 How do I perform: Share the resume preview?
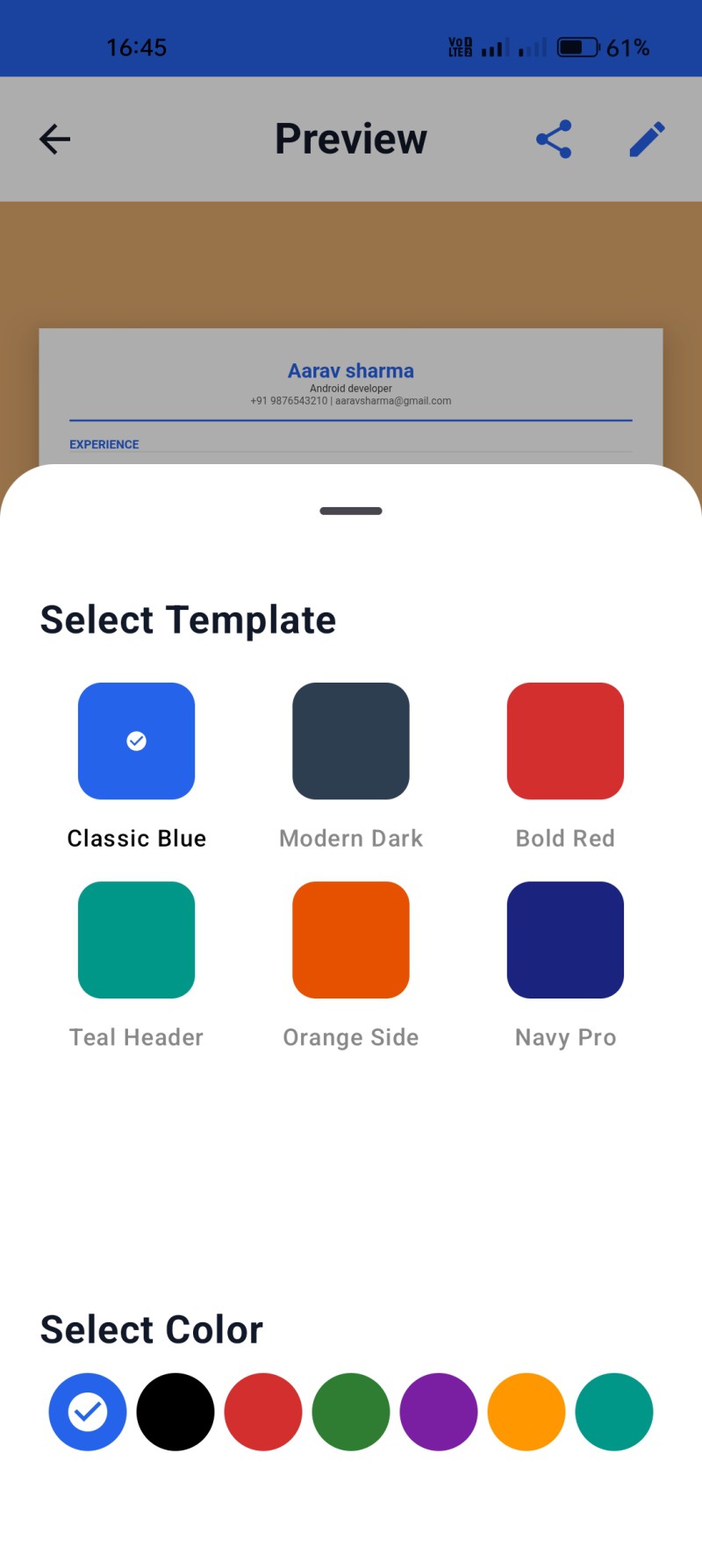click(554, 139)
